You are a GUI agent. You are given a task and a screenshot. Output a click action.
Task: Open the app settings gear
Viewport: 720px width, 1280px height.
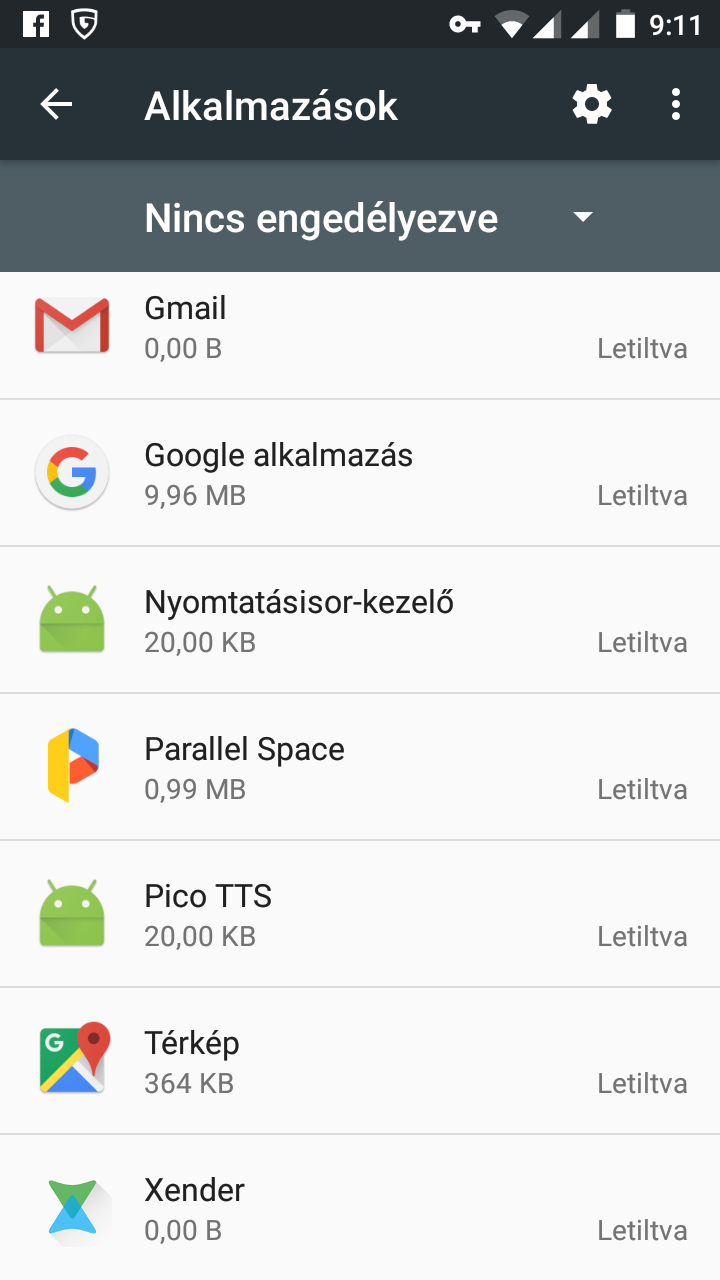(591, 105)
